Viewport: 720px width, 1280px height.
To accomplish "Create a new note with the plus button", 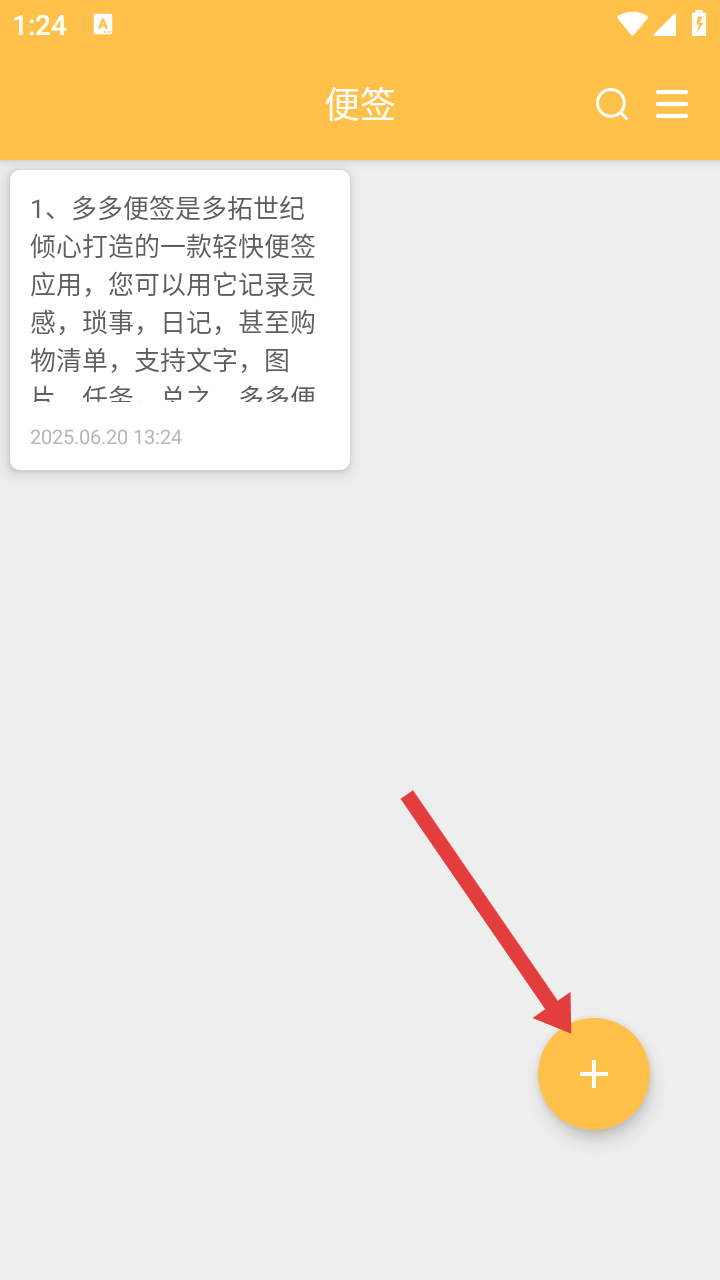I will [594, 1074].
